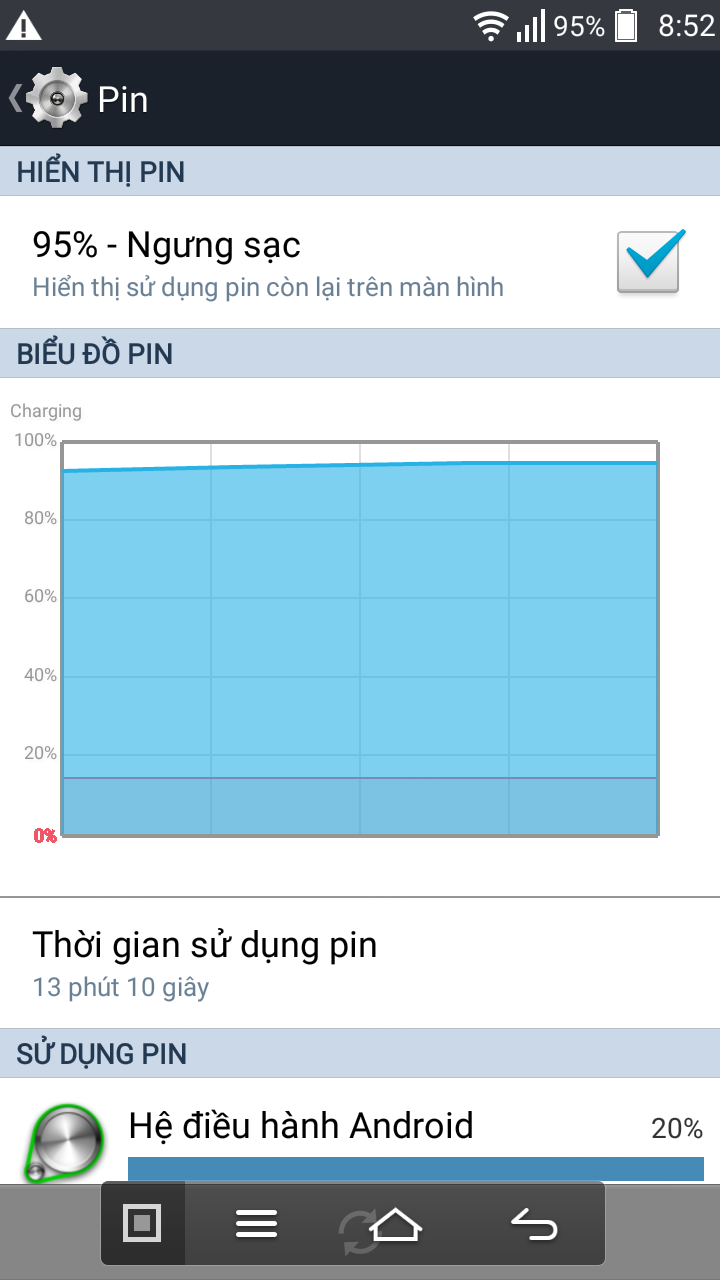This screenshot has height=1280, width=720.
Task: Open the menu button in navigation bar
Action: click(x=256, y=1223)
